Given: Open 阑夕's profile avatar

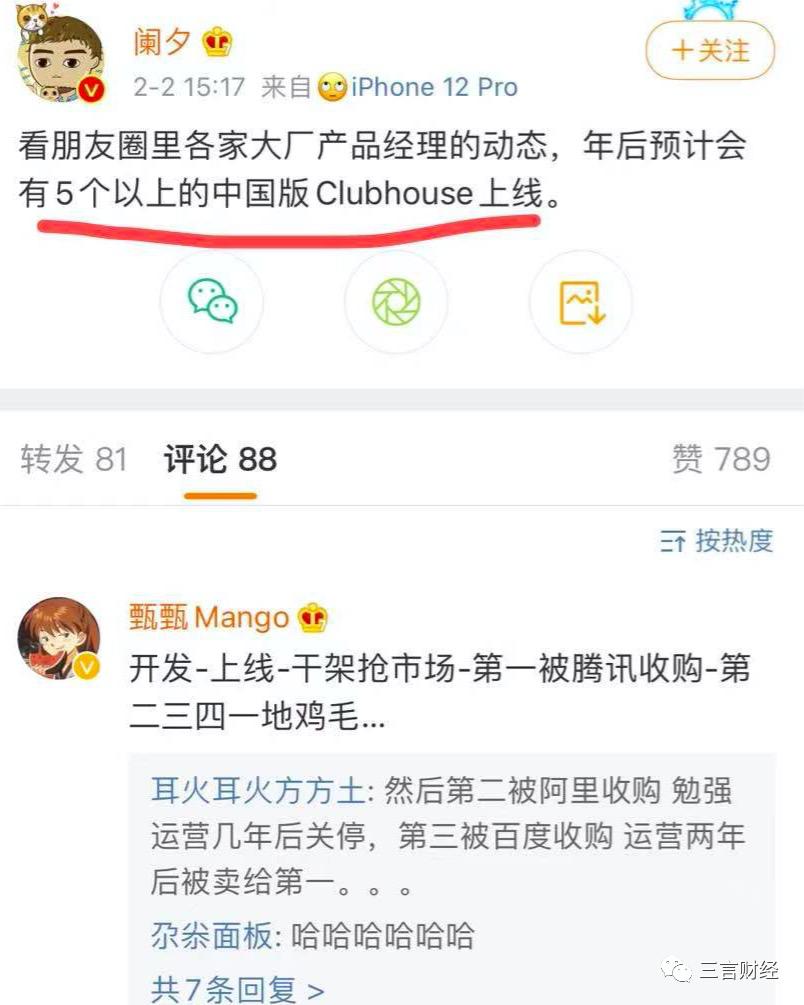Looking at the screenshot, I should coord(61,60).
